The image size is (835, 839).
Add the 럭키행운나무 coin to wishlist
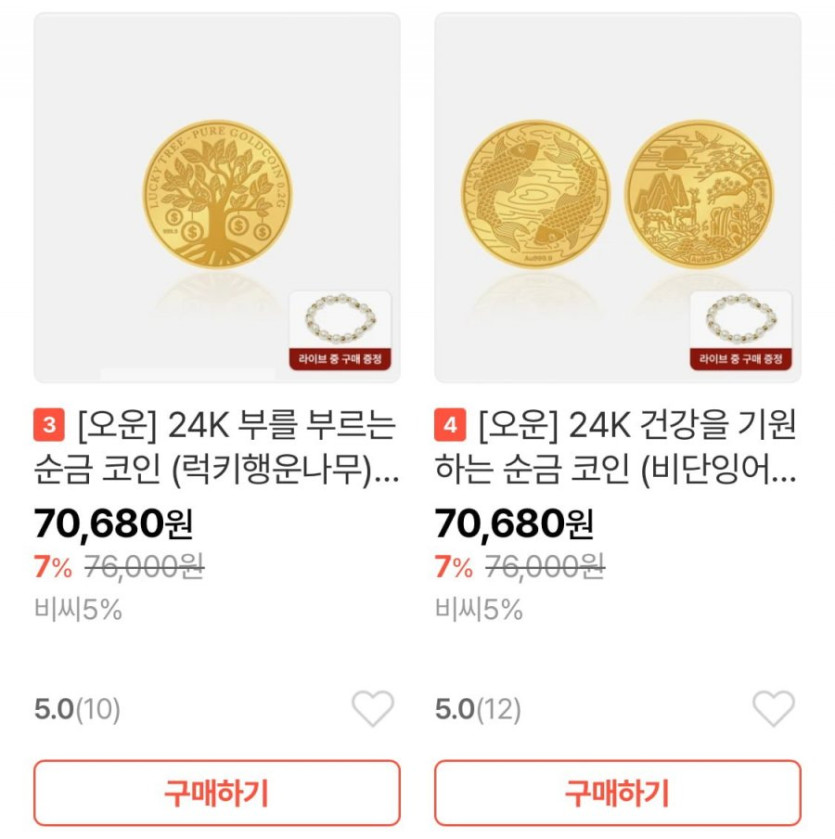(373, 709)
